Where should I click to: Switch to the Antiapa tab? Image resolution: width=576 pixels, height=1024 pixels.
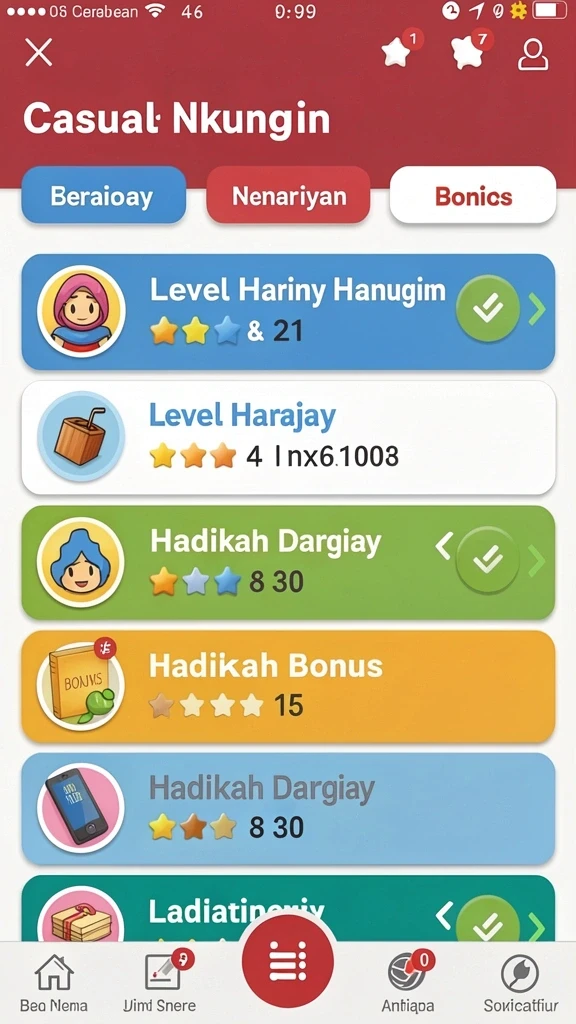coord(408,984)
